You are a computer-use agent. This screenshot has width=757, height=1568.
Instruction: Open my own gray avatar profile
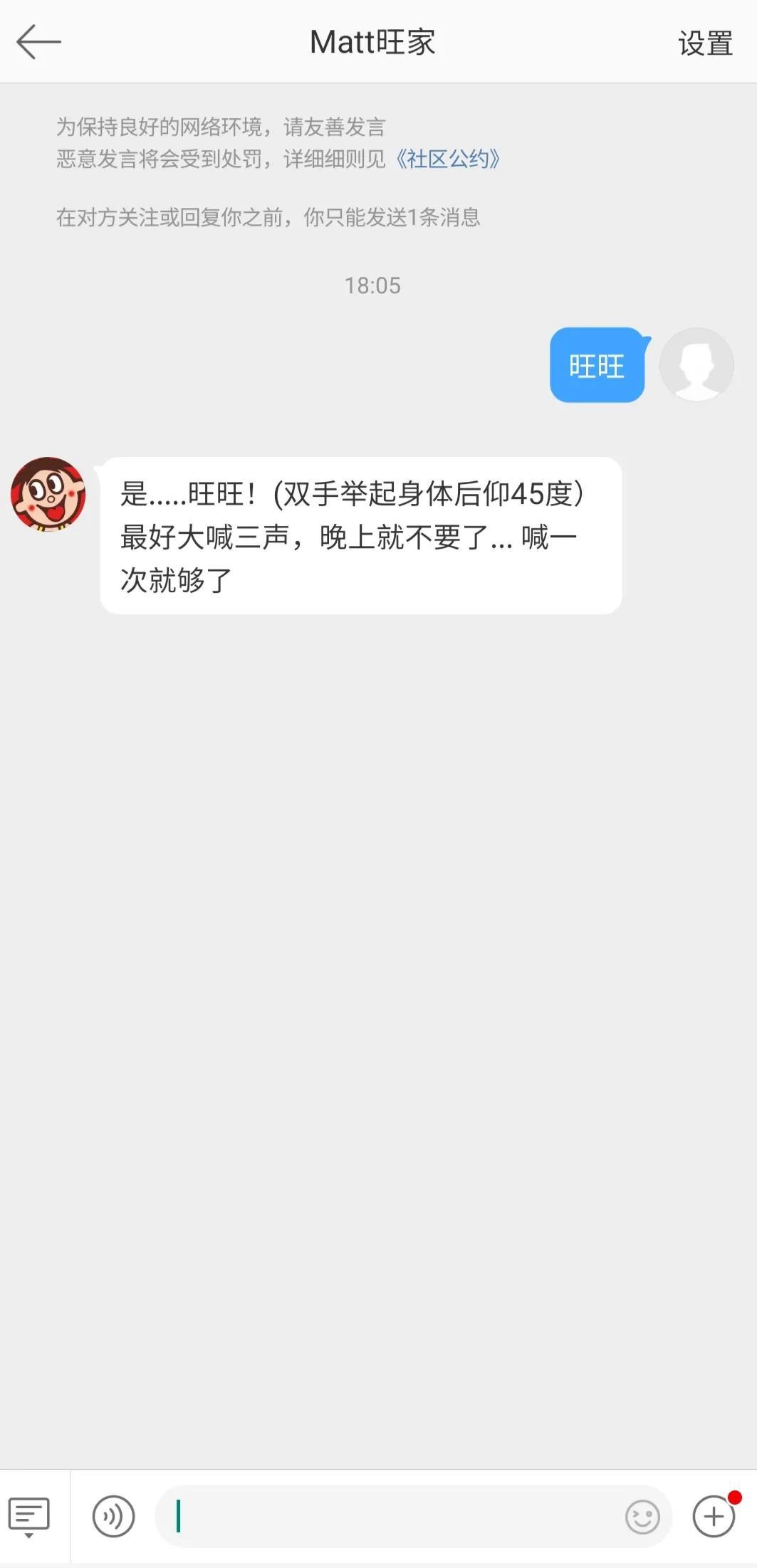[696, 364]
